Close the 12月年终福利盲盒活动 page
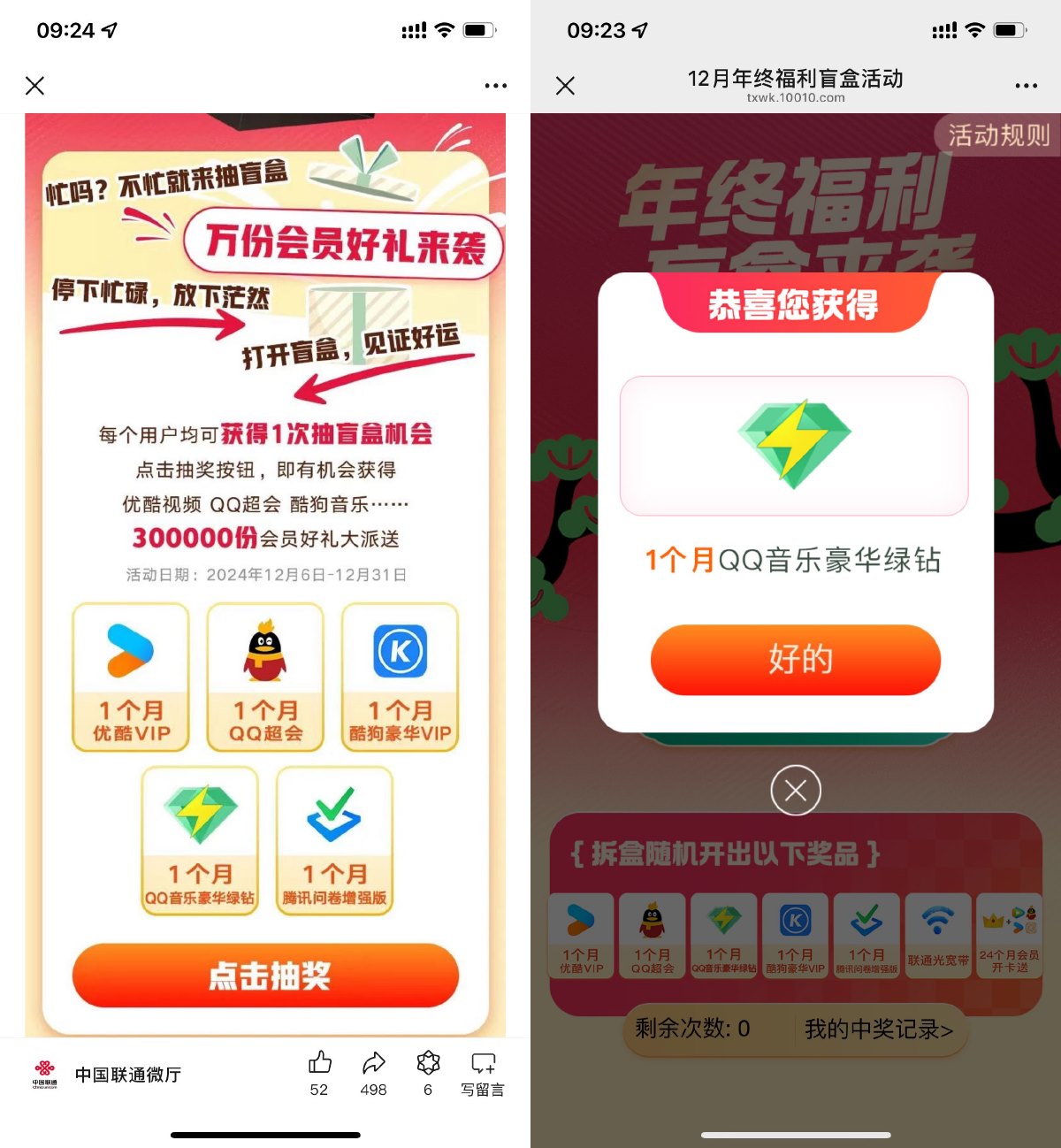The height and width of the screenshot is (1148, 1061). (565, 86)
